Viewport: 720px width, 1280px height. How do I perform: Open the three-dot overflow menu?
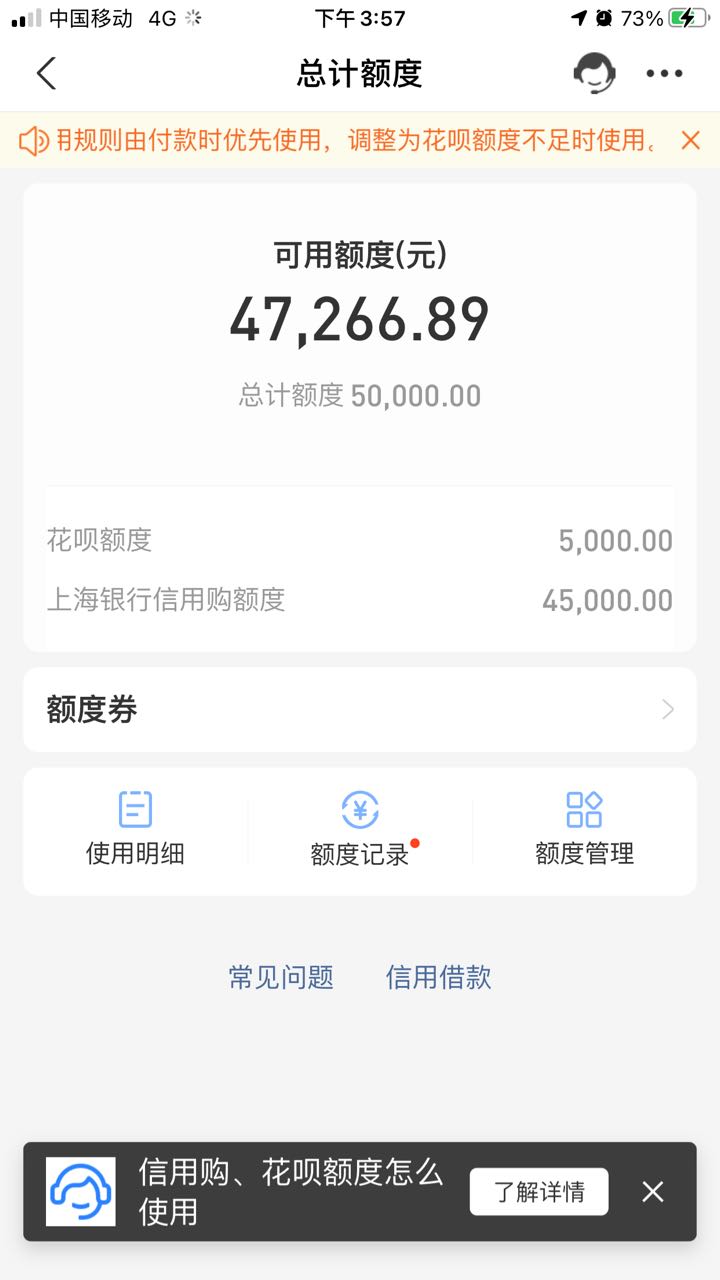pyautogui.click(x=664, y=73)
